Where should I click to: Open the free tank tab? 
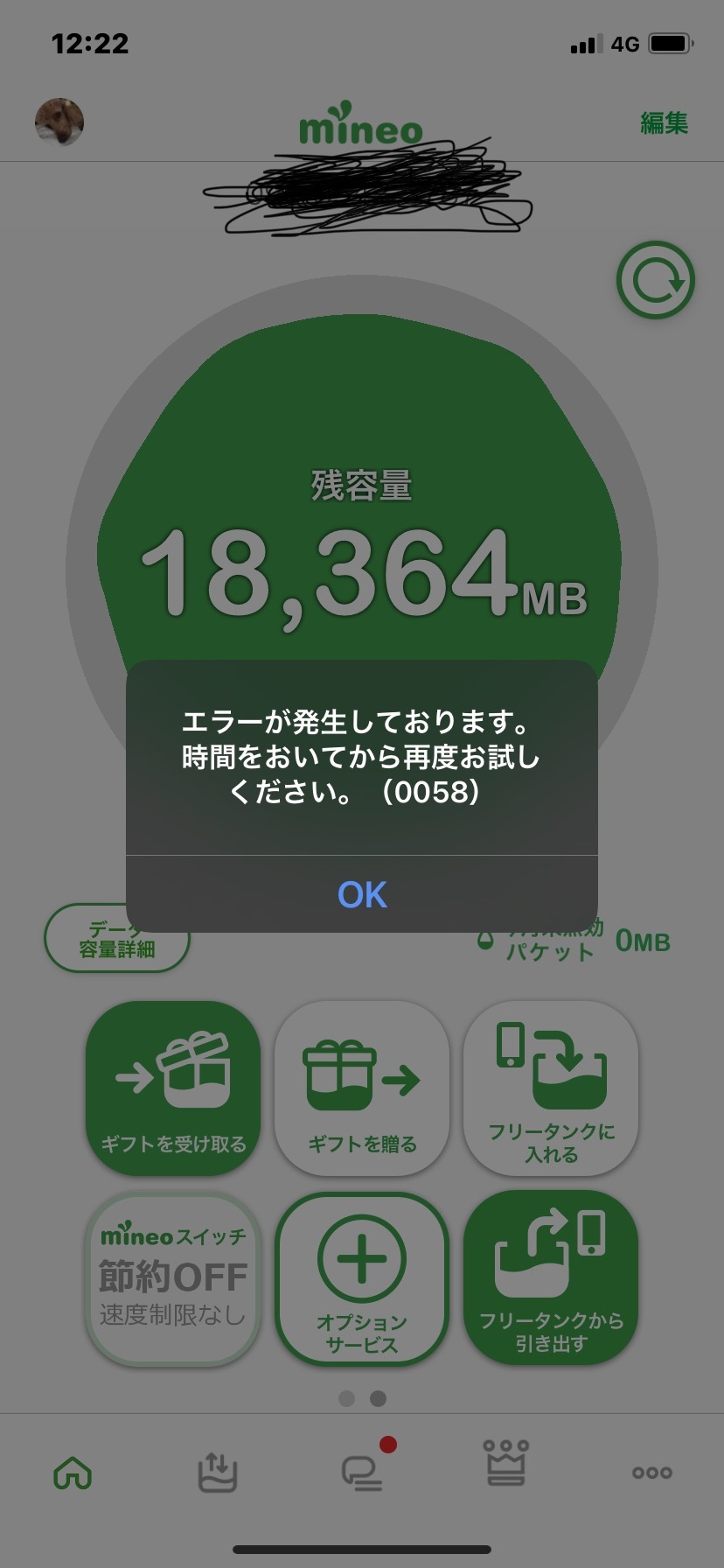(217, 1473)
